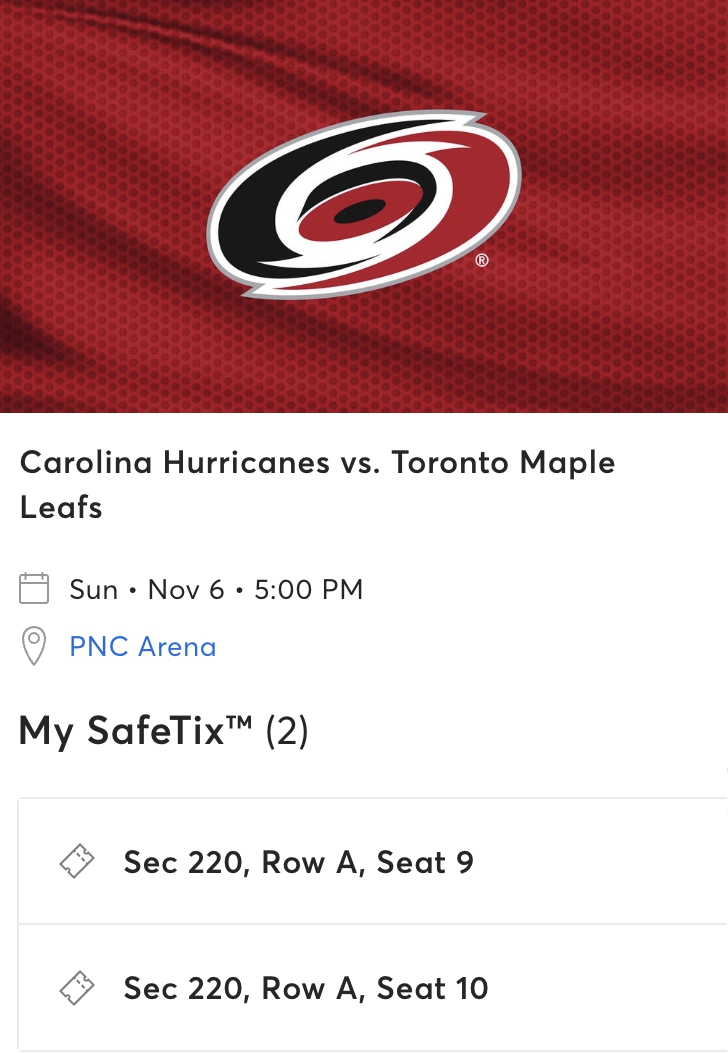
Task: Select the Sec 220, Row A, Seat 9 ticket
Action: pos(298,861)
